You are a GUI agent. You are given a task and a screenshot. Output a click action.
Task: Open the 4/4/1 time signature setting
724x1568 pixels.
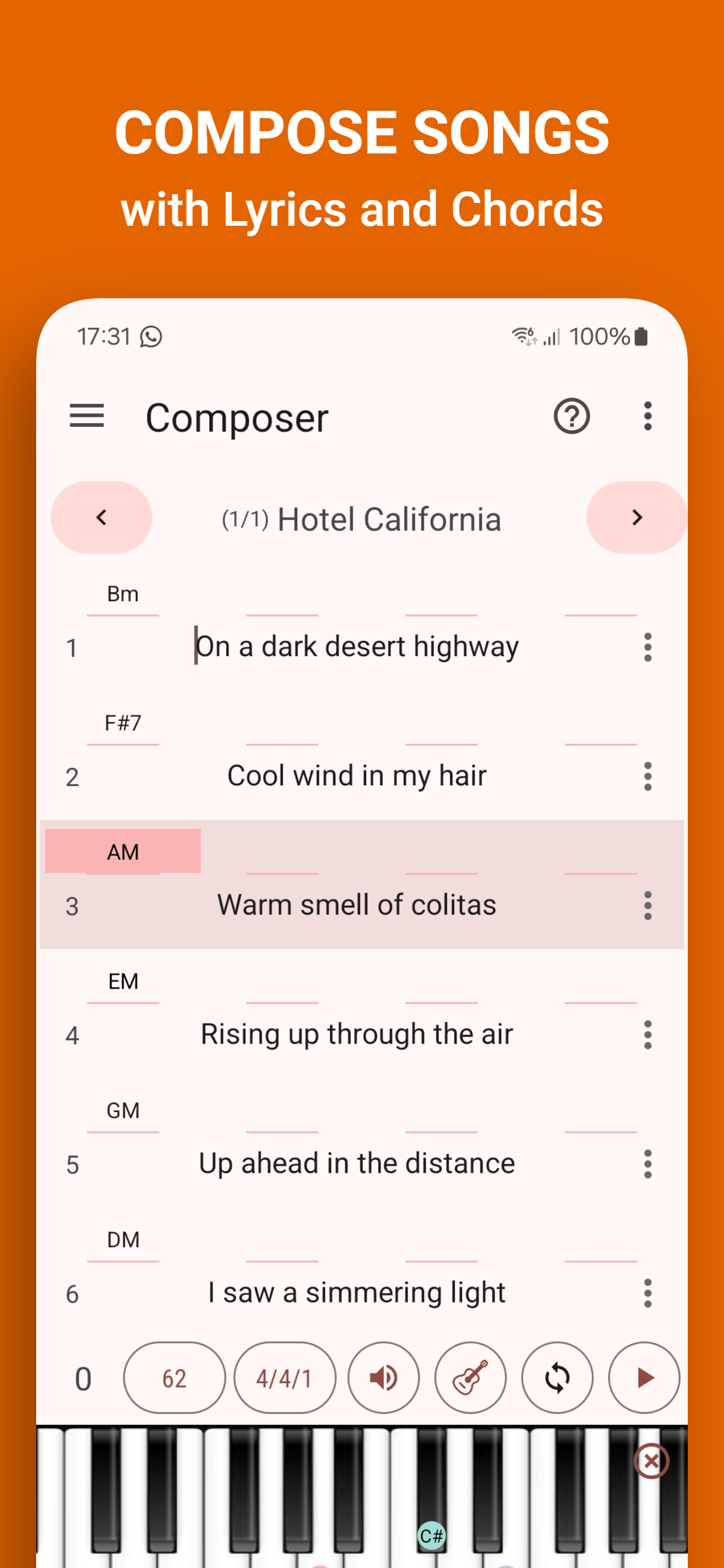pyautogui.click(x=284, y=1378)
